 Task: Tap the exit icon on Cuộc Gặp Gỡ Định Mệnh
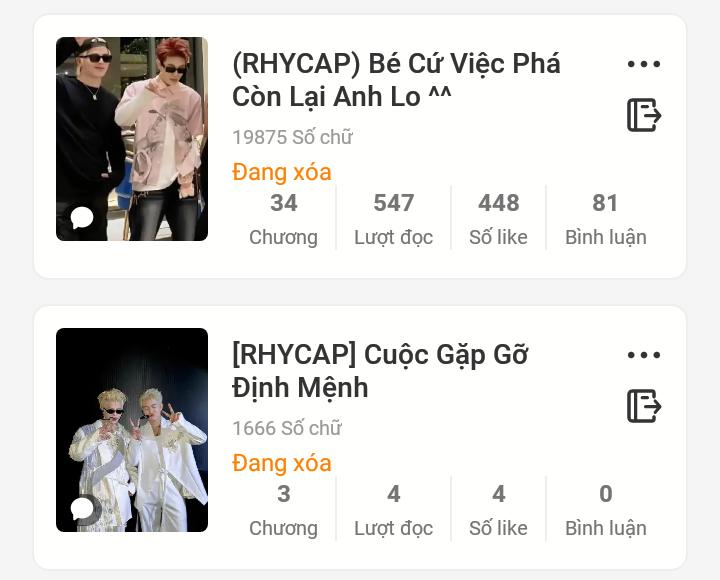644,406
